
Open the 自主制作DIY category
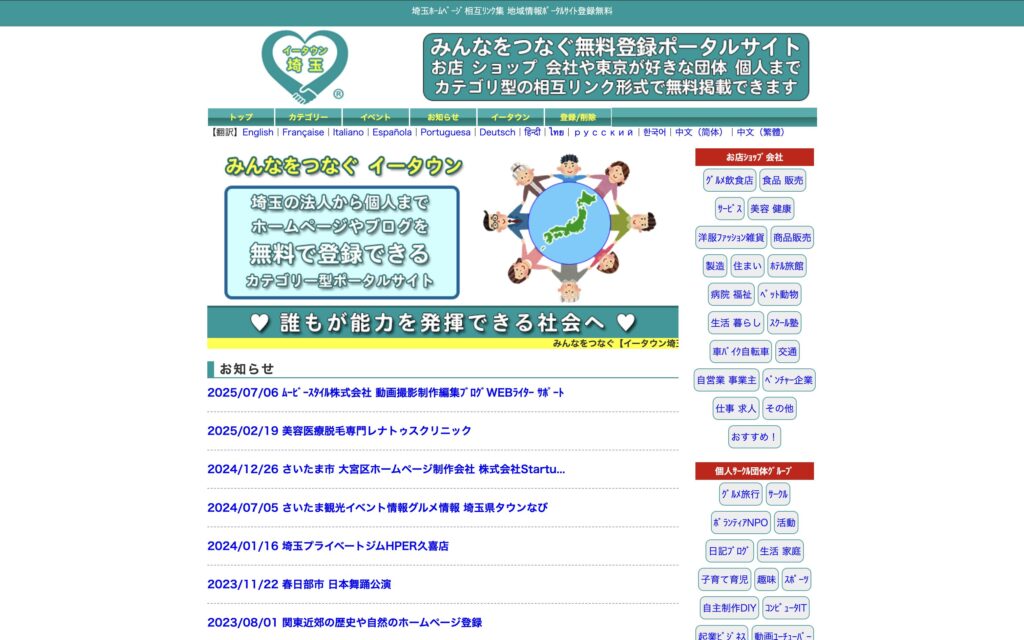point(728,607)
